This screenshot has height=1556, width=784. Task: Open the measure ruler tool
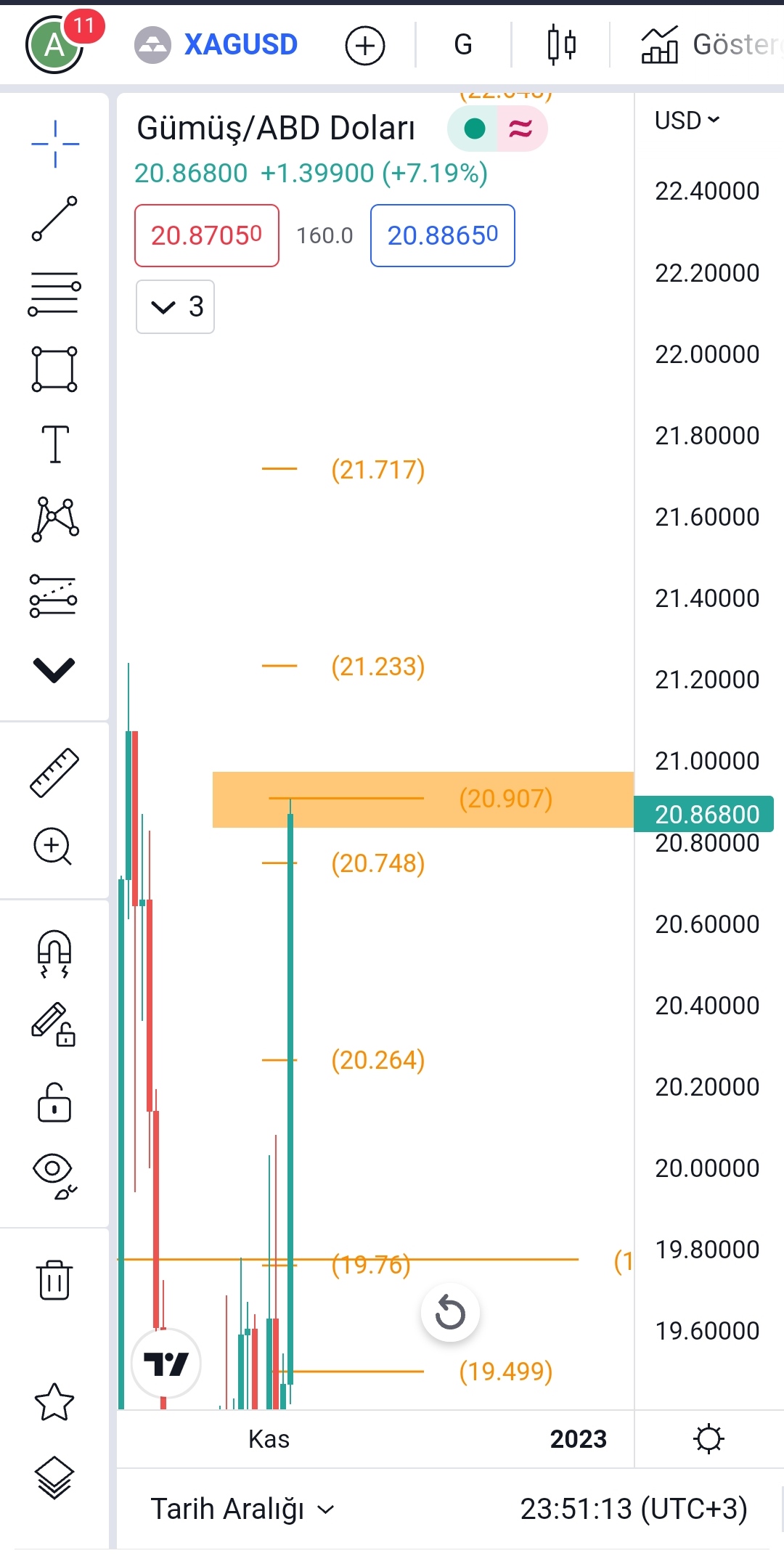point(54,773)
